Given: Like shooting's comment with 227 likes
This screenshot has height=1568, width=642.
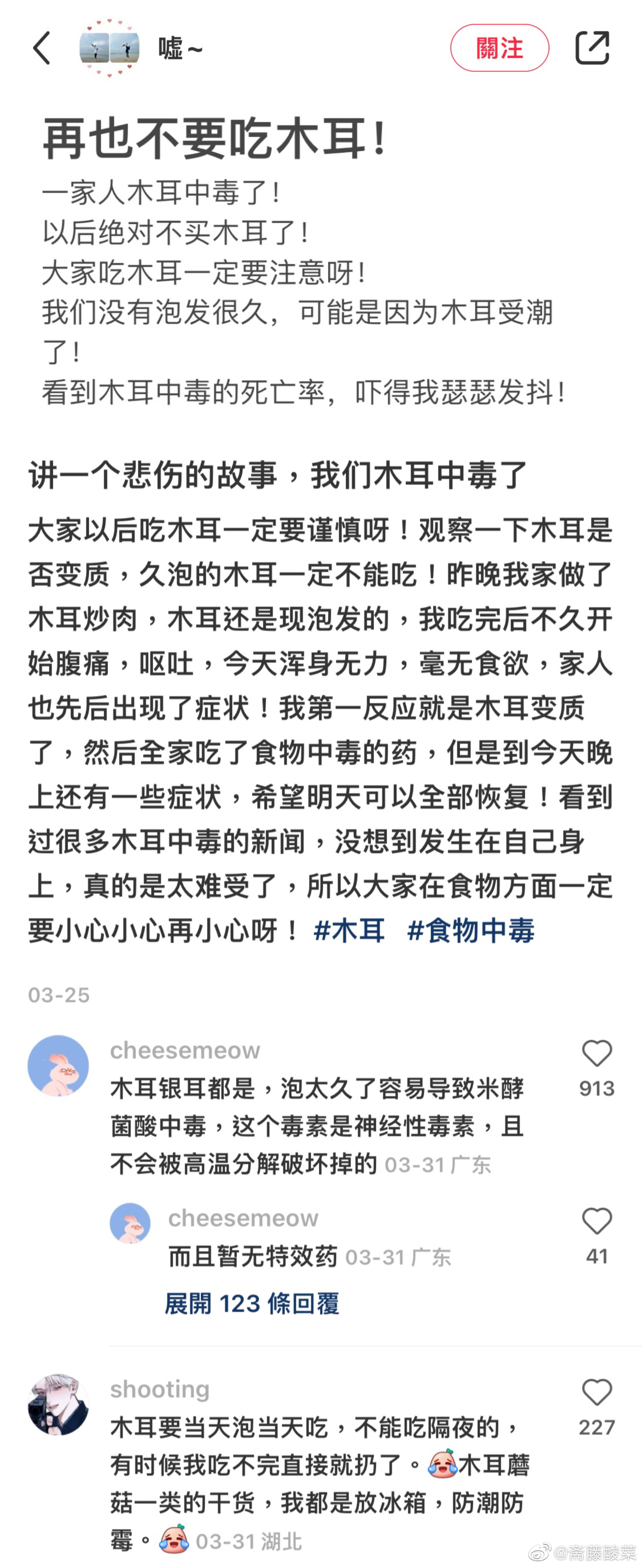Looking at the screenshot, I should (596, 1393).
